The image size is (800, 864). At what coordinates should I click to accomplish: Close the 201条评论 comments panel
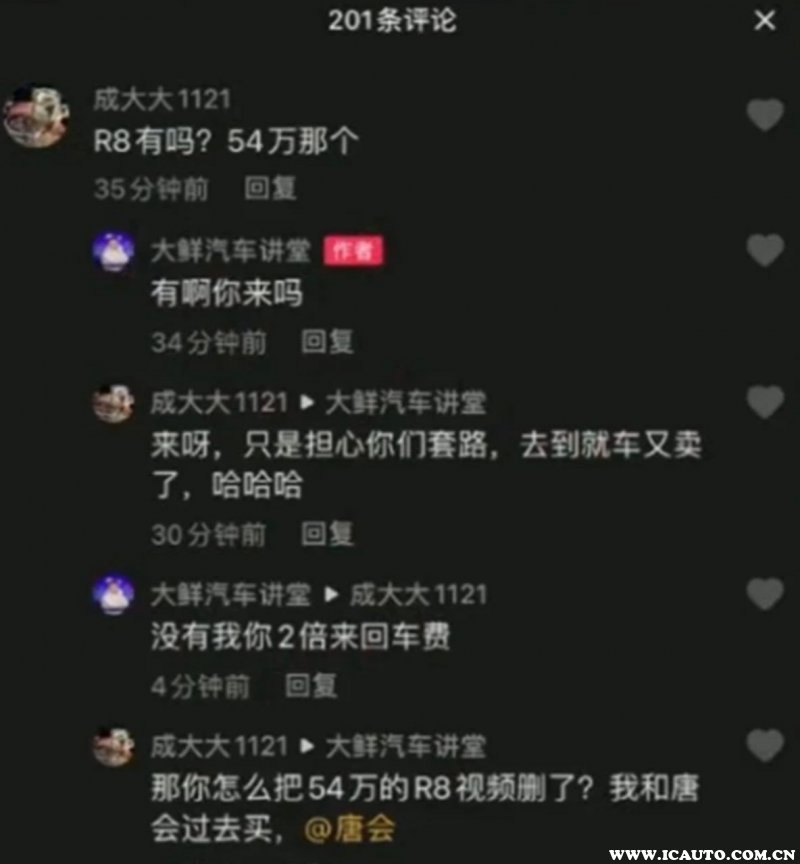coord(765,20)
